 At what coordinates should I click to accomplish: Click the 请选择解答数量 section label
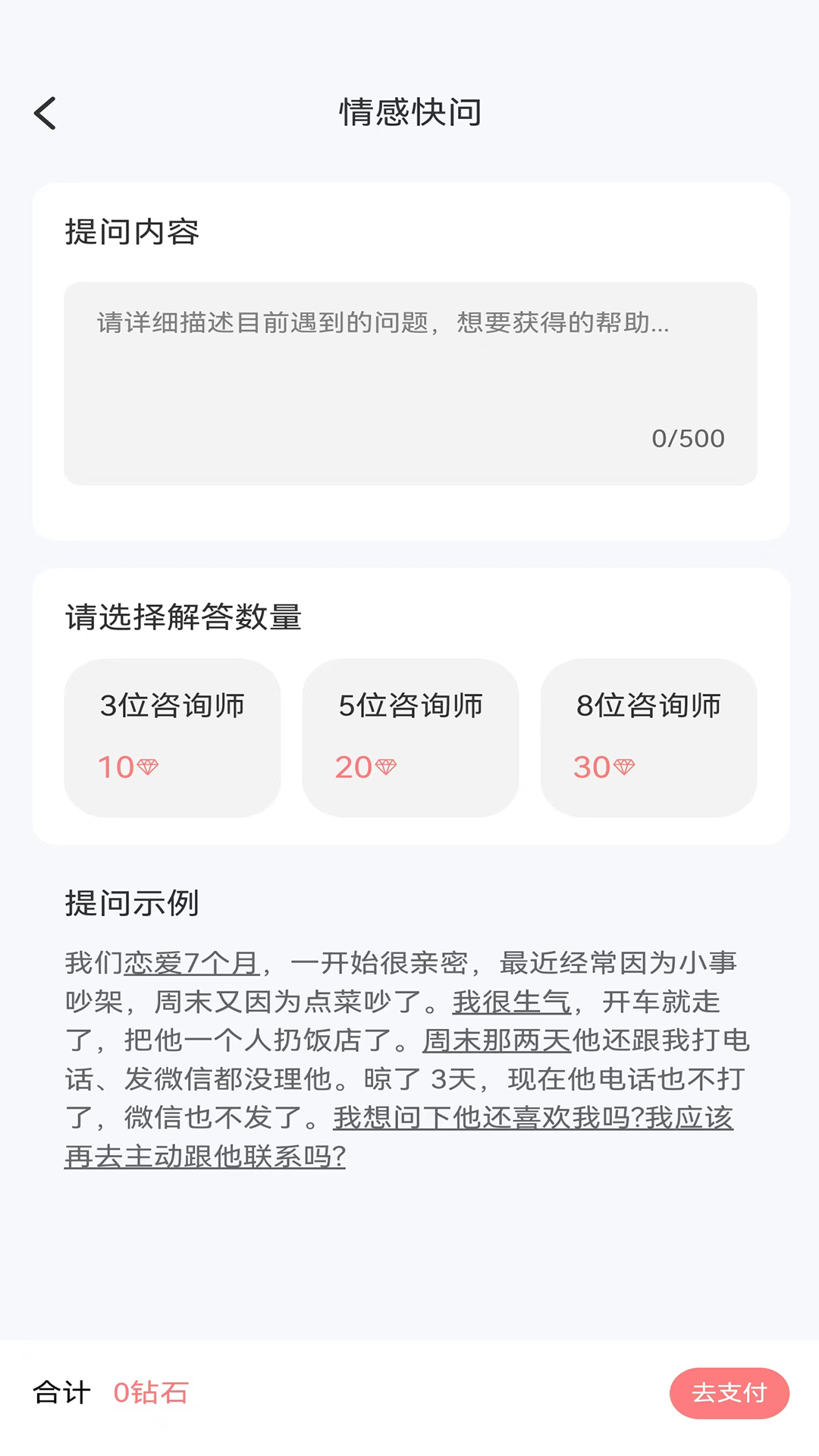(181, 618)
